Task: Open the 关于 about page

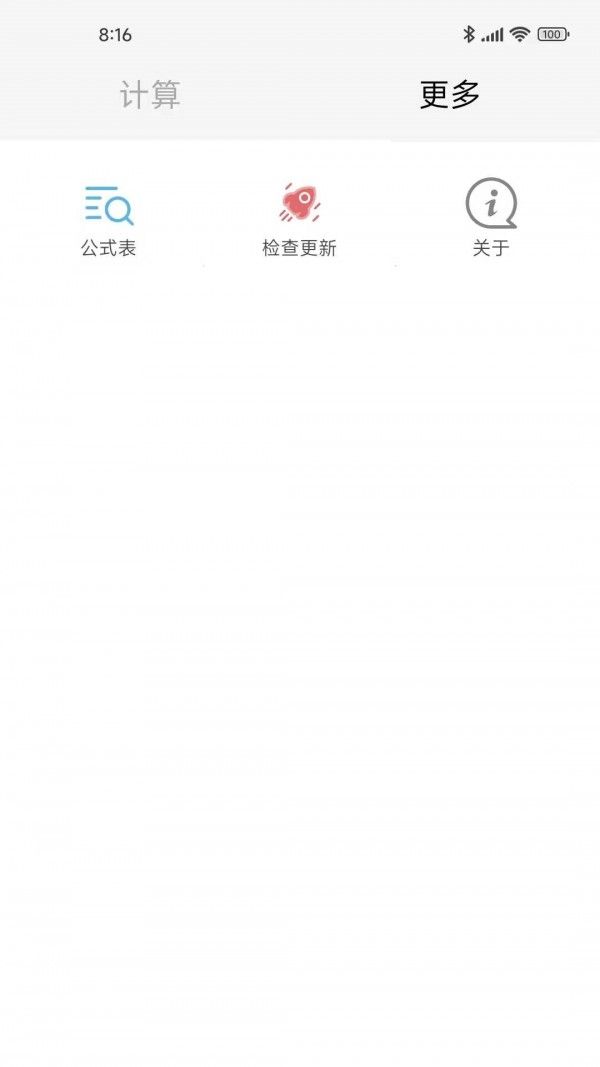Action: pos(491,219)
